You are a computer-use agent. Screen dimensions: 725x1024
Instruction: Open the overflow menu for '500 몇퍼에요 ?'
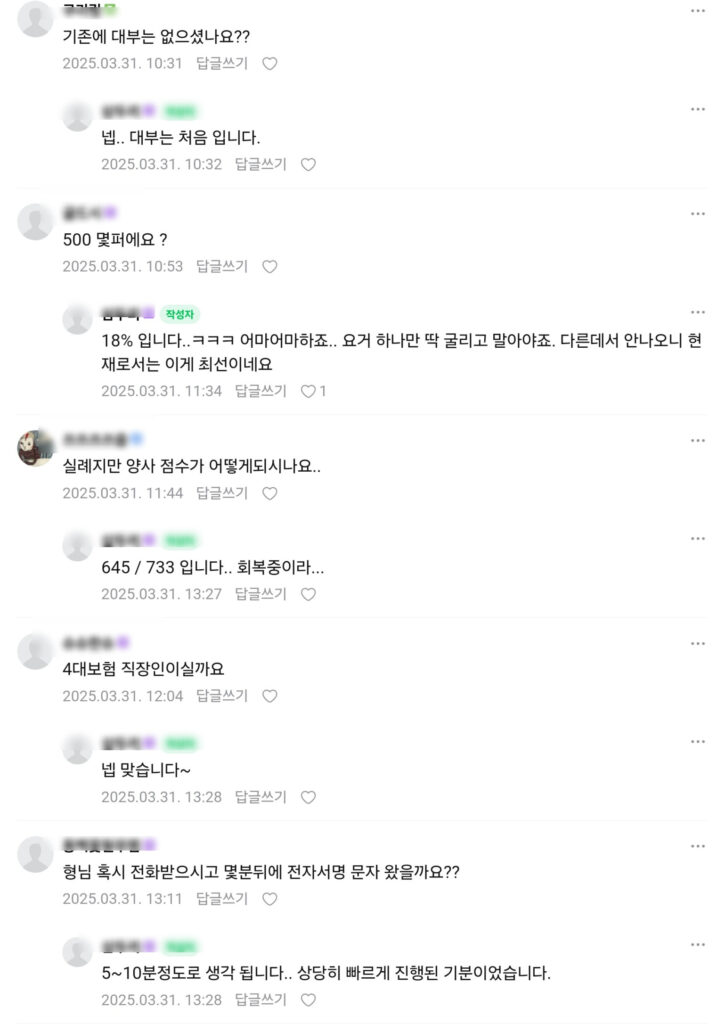[697, 214]
